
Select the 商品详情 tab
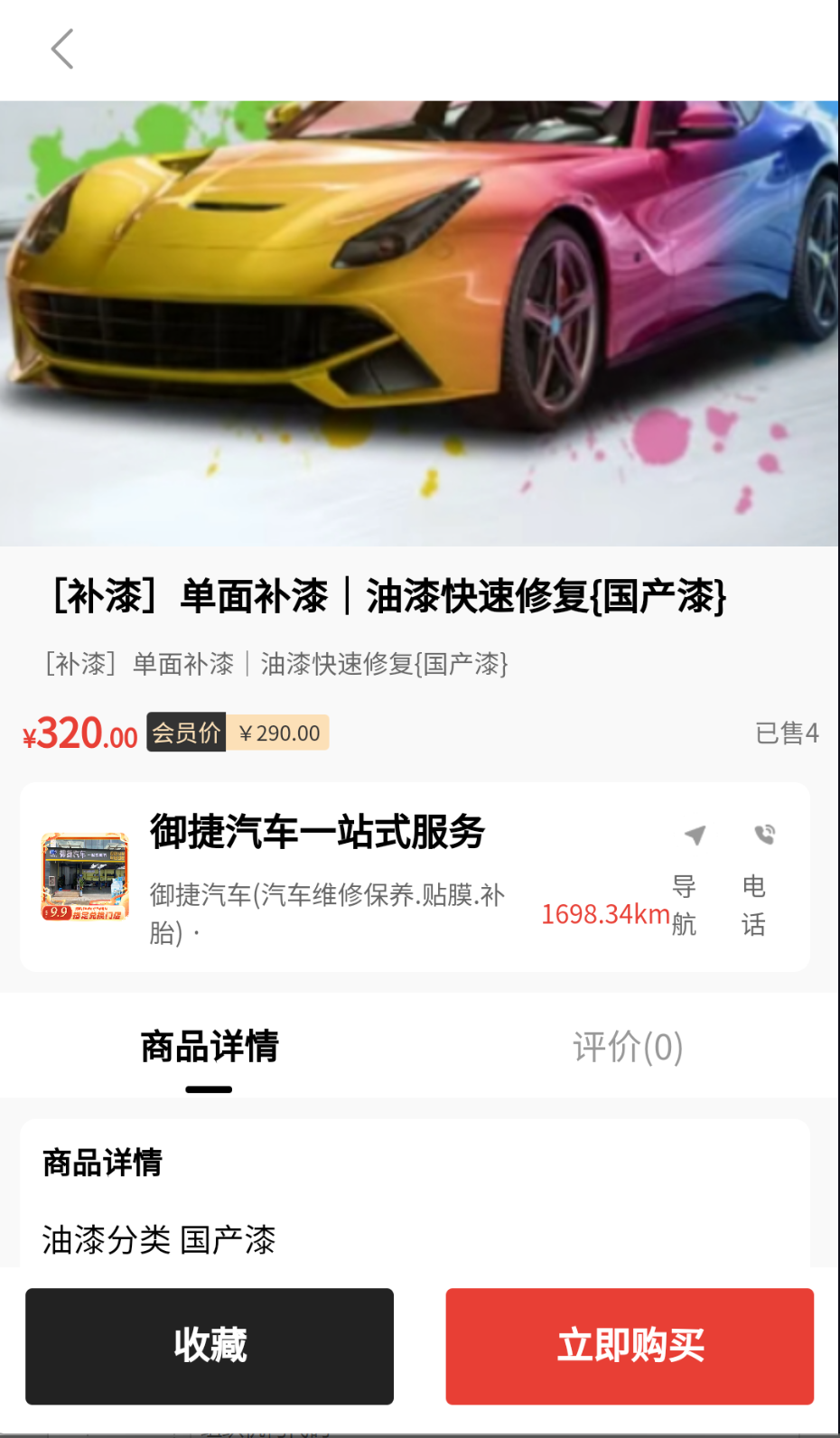coord(209,1046)
